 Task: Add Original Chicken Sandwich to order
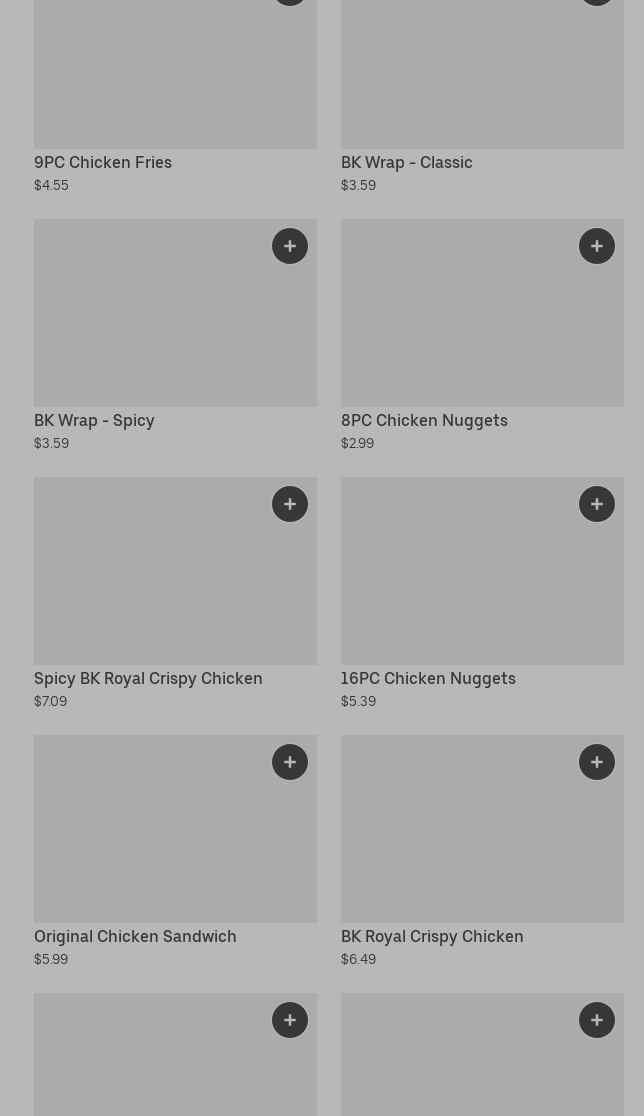pos(290,762)
